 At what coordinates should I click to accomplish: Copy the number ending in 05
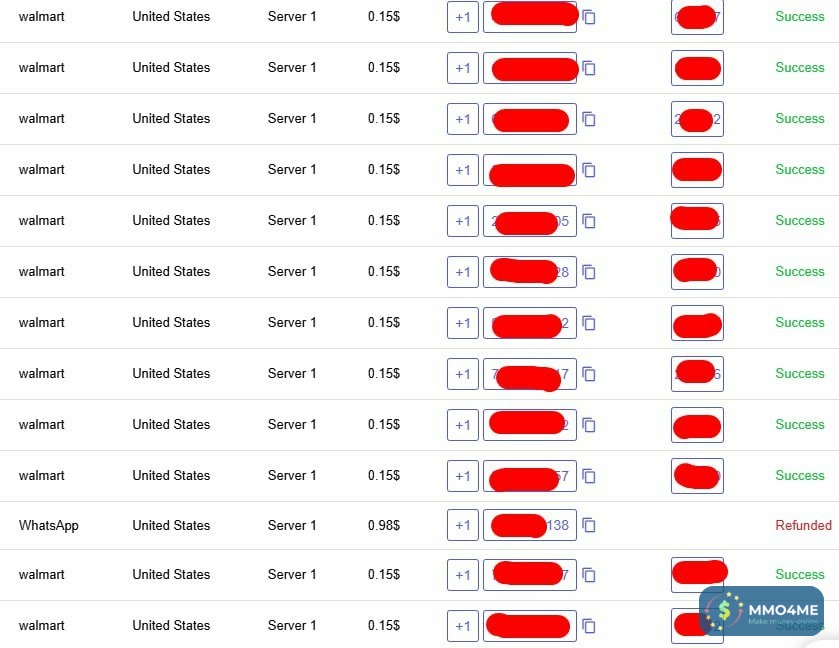coord(589,221)
